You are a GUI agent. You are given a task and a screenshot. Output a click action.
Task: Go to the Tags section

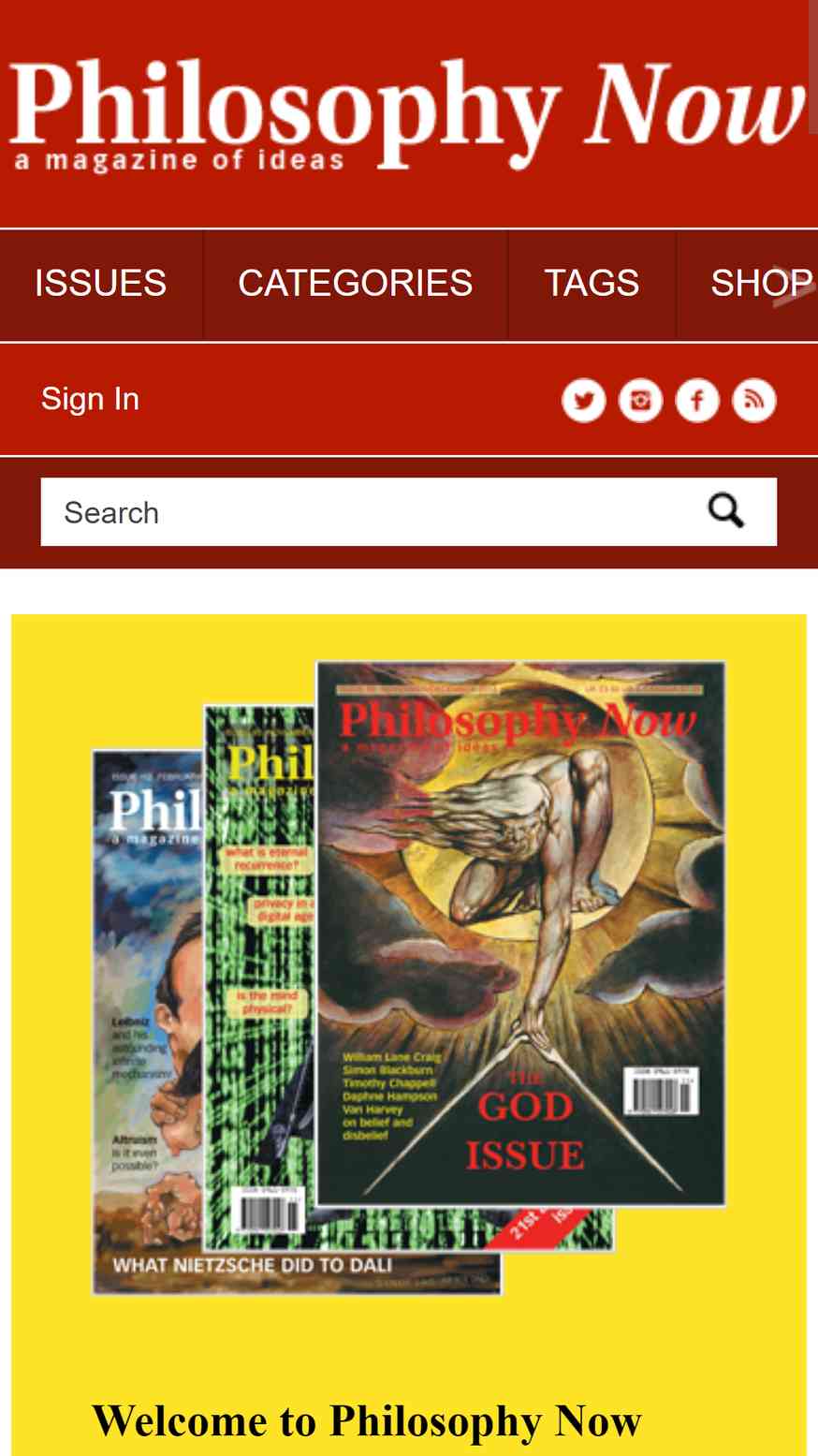592,284
